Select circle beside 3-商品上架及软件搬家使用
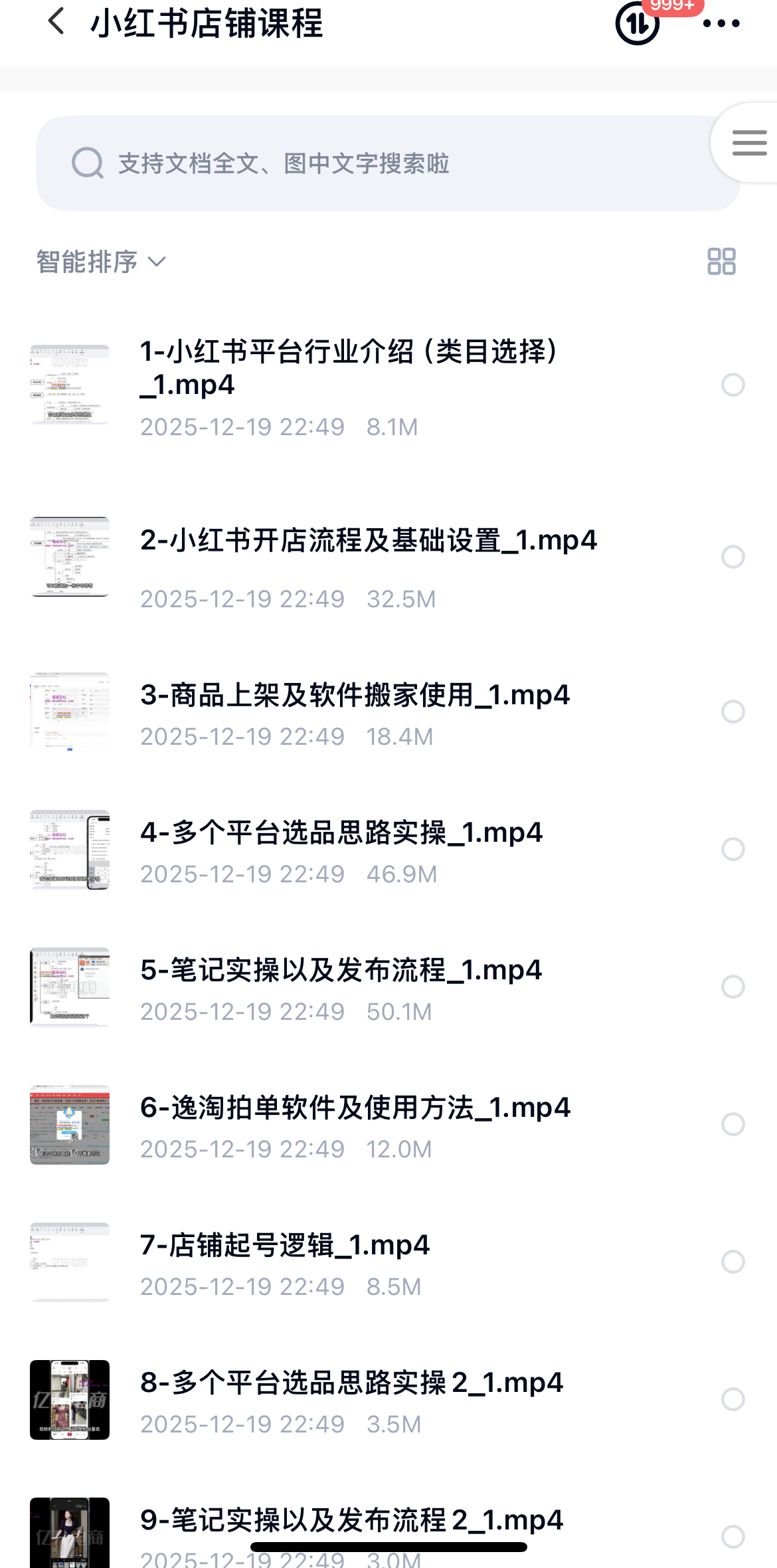This screenshot has height=1568, width=777. 734,712
